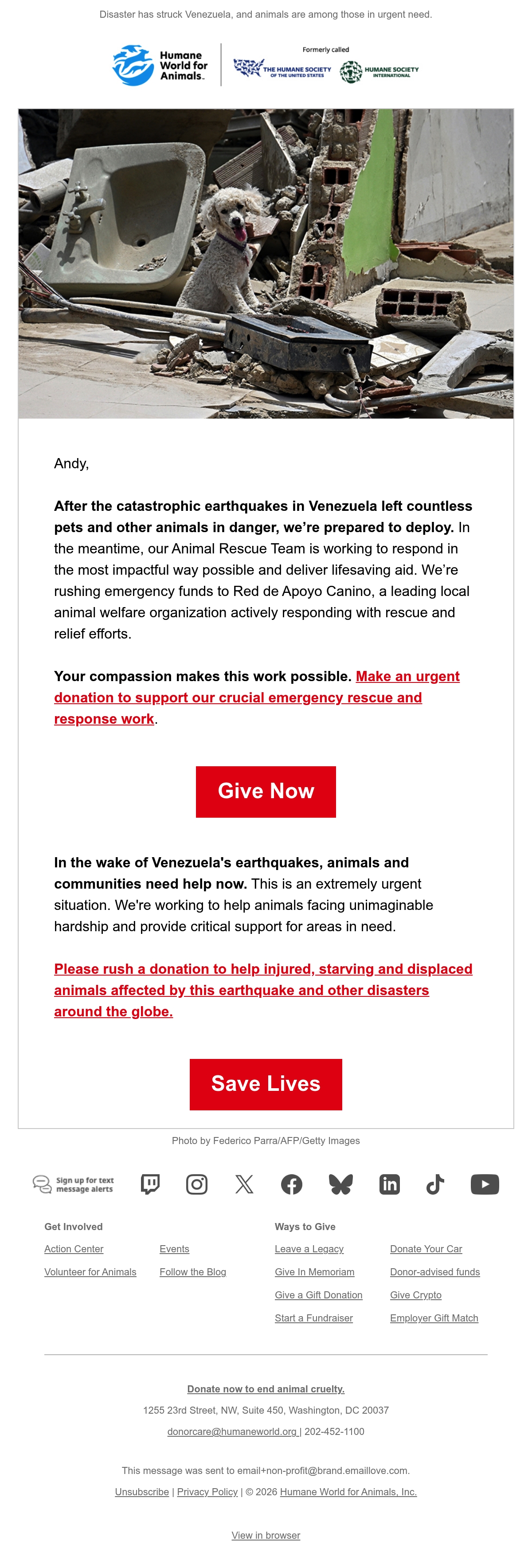Viewport: 532px width, 1568px height.
Task: Open the X social icon
Action: click(244, 1184)
